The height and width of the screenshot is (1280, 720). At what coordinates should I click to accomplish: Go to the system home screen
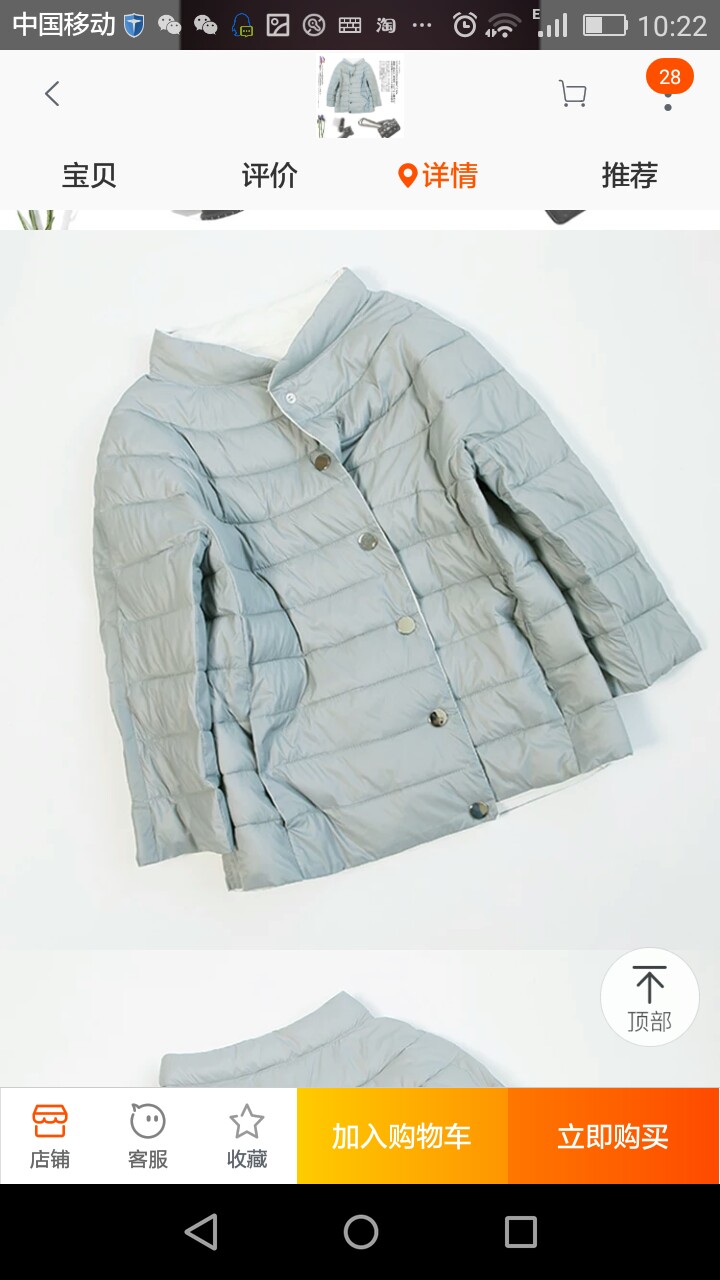coord(360,1232)
